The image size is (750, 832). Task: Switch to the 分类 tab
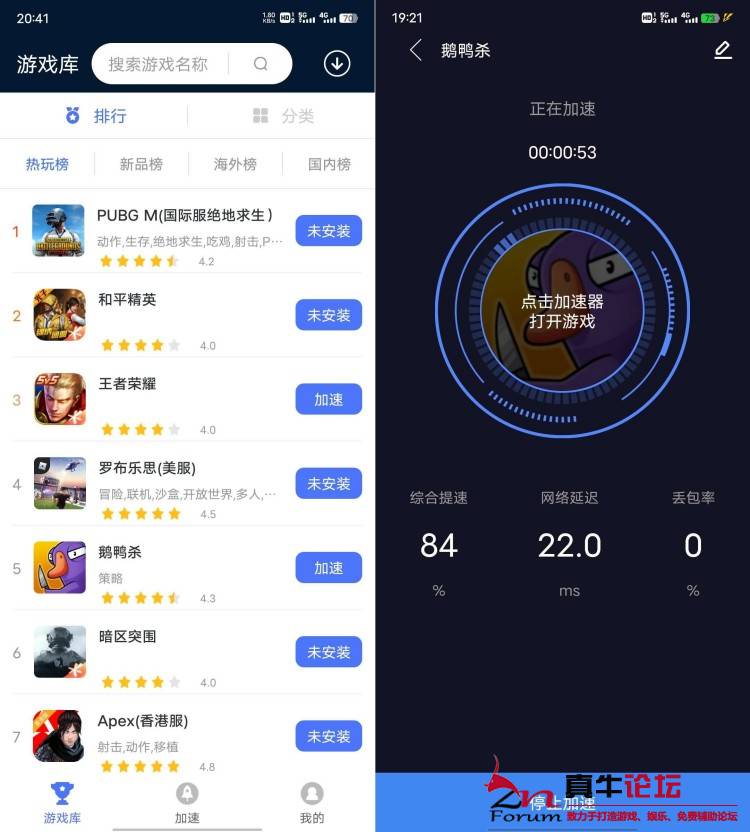283,116
